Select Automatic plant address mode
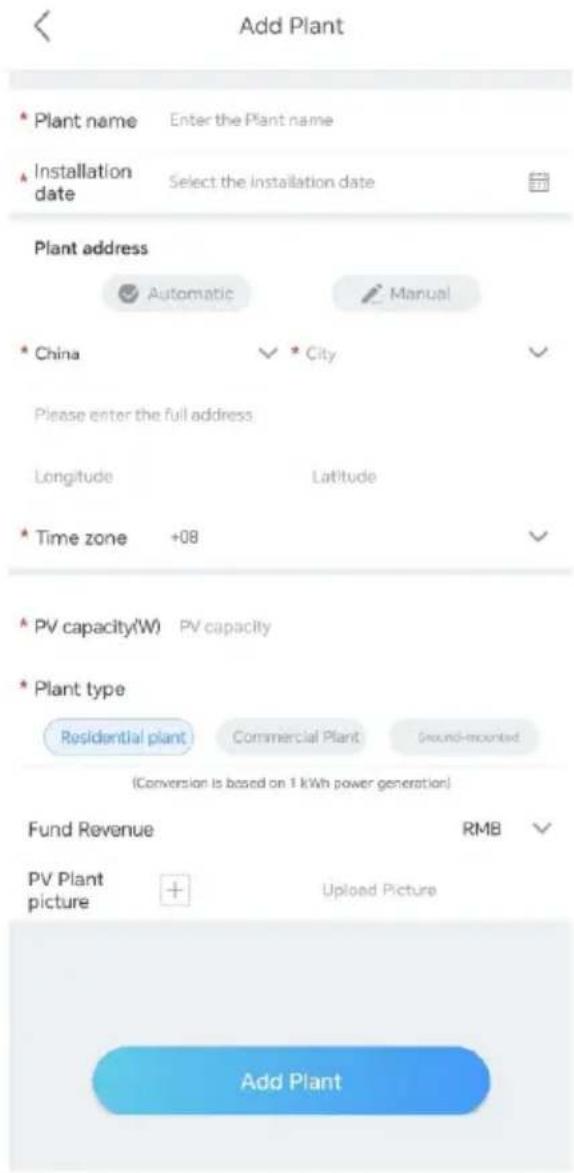The width and height of the screenshot is (574, 1173). click(x=175, y=294)
